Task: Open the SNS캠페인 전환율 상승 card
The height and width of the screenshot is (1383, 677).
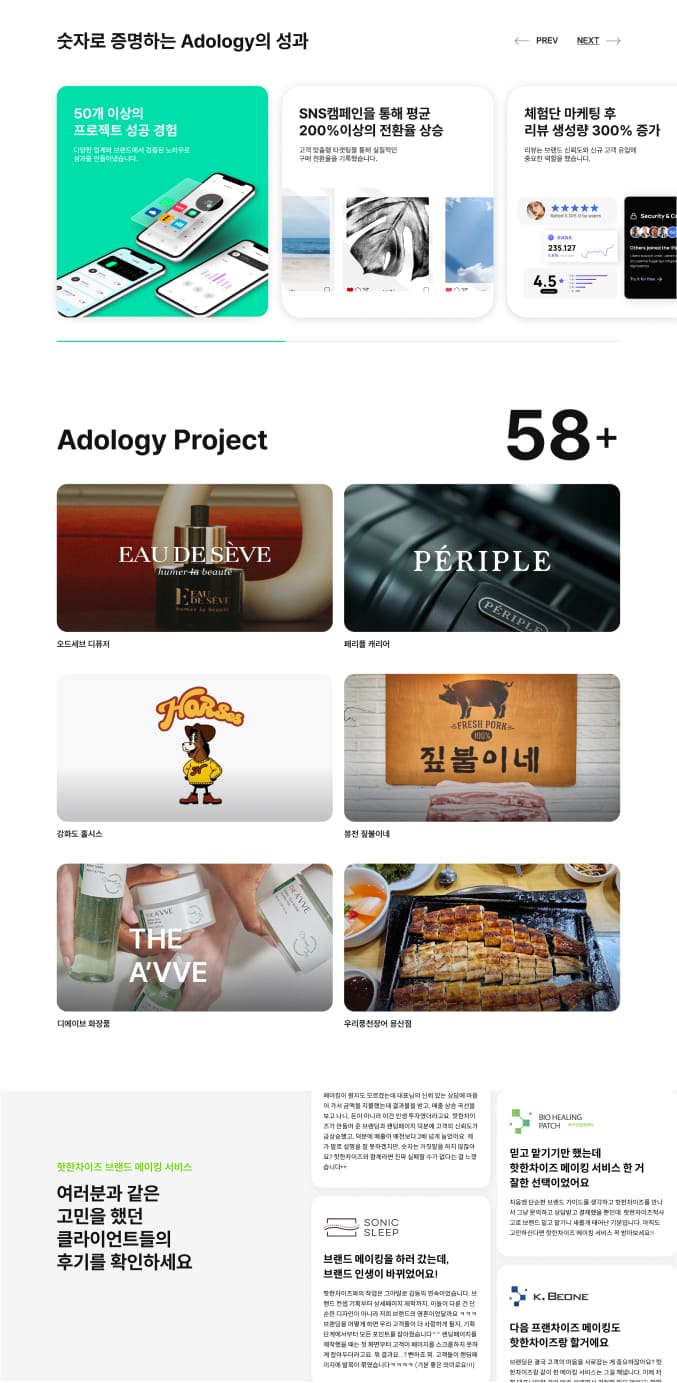Action: [387, 201]
